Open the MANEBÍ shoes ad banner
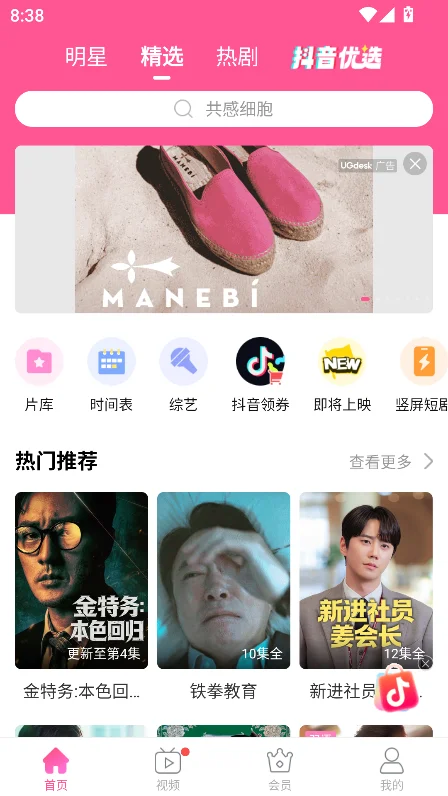448x796 pixels. click(x=224, y=229)
